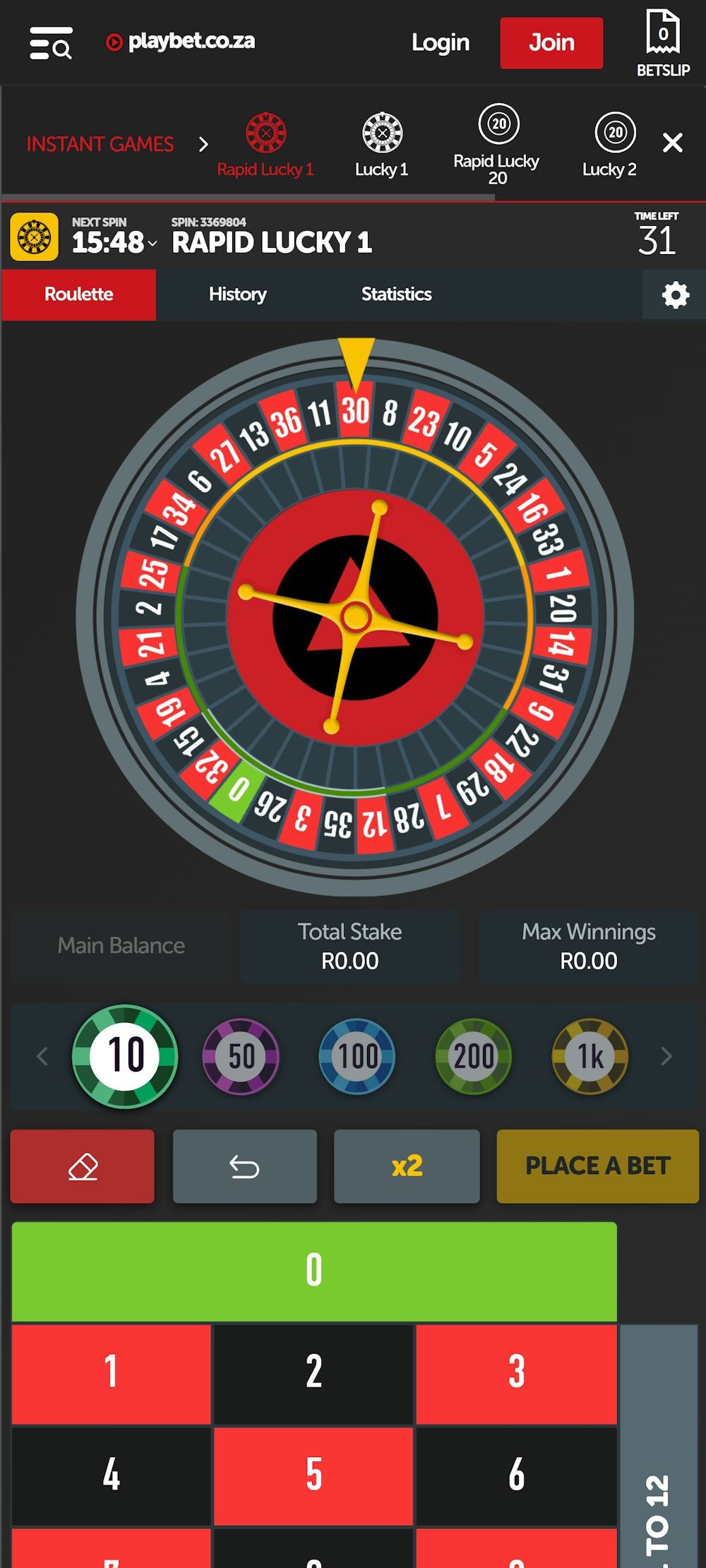Viewport: 706px width, 1568px height.
Task: Open the Statistics tab
Action: point(396,294)
